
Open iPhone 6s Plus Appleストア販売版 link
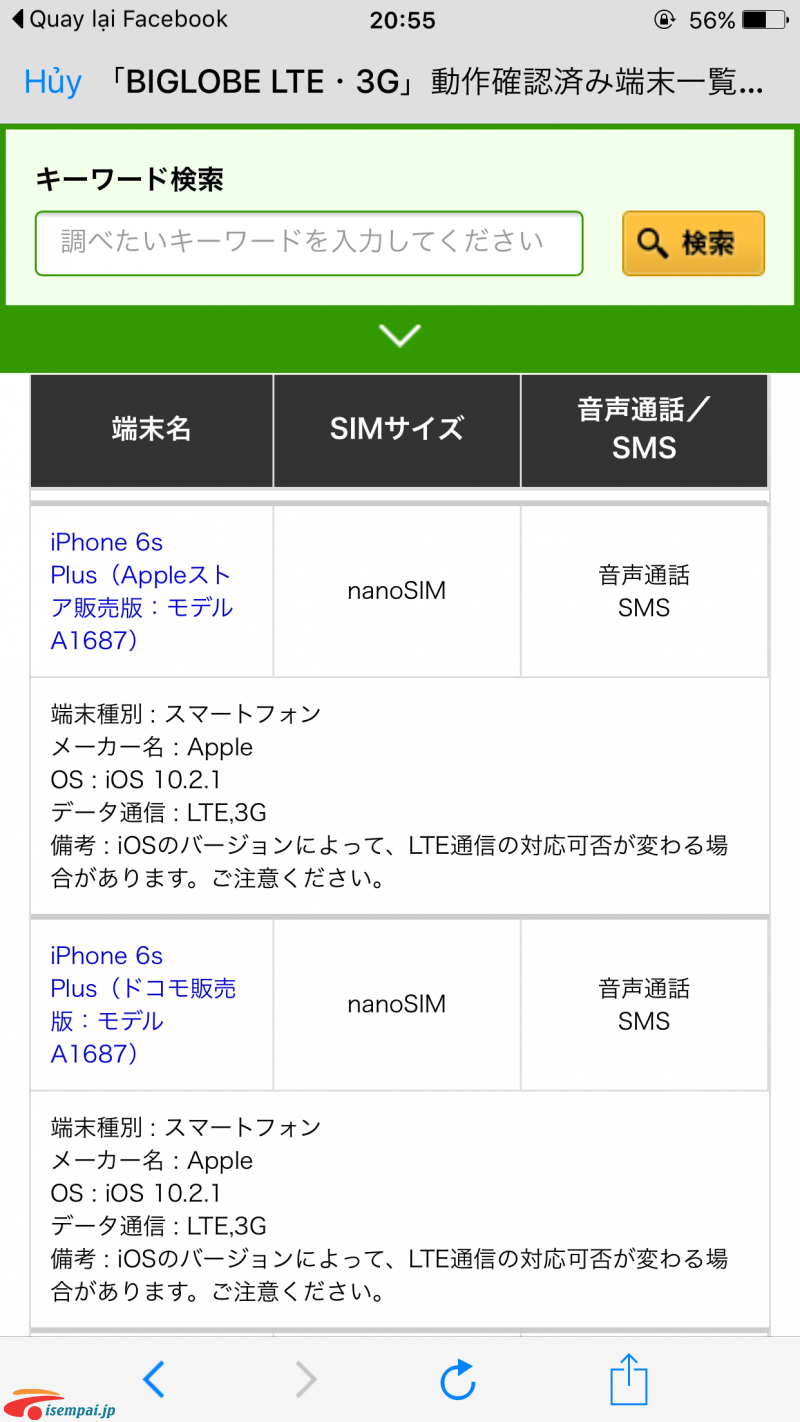tap(141, 591)
